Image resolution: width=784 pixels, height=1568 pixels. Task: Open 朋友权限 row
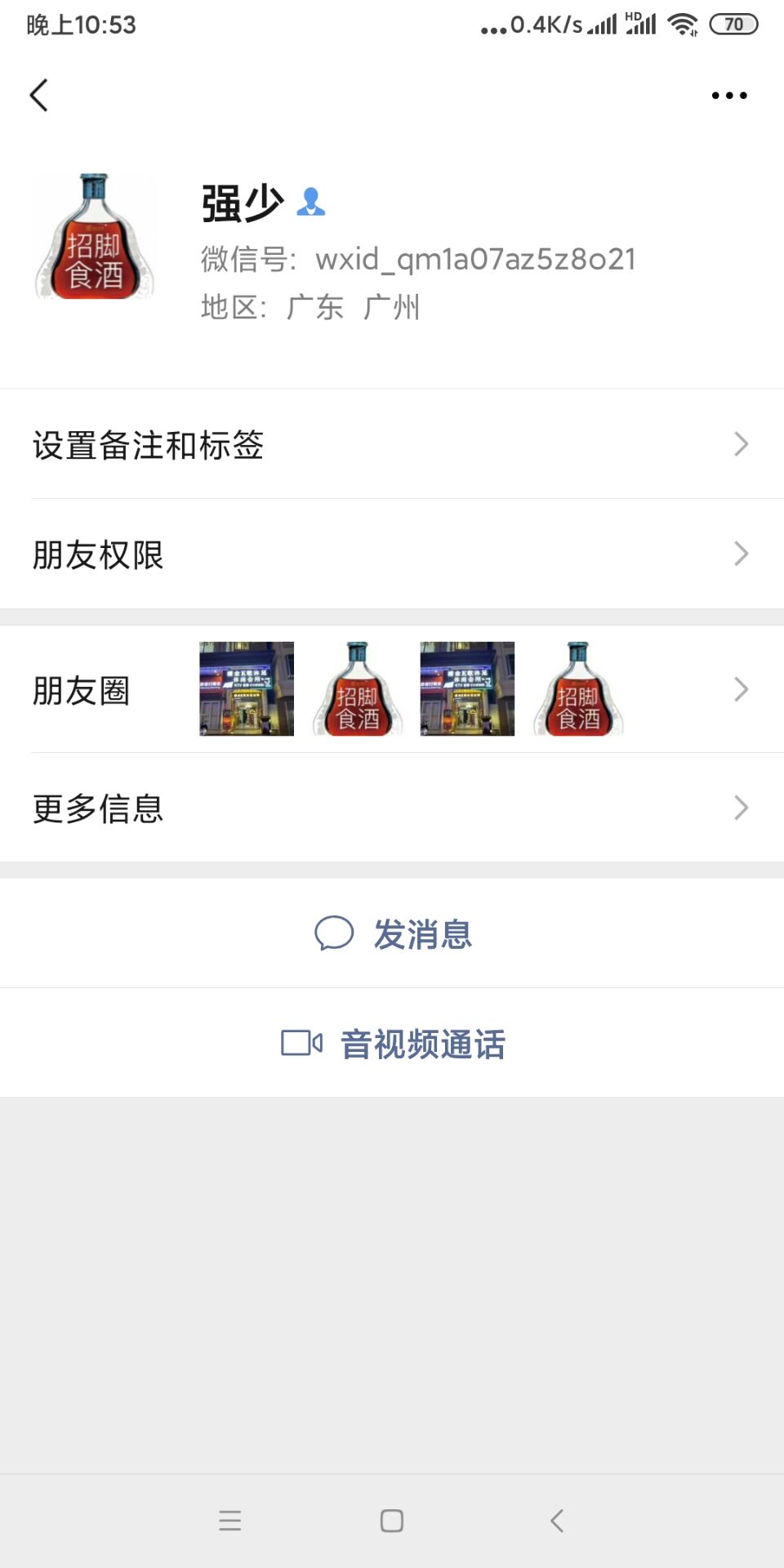[x=392, y=555]
